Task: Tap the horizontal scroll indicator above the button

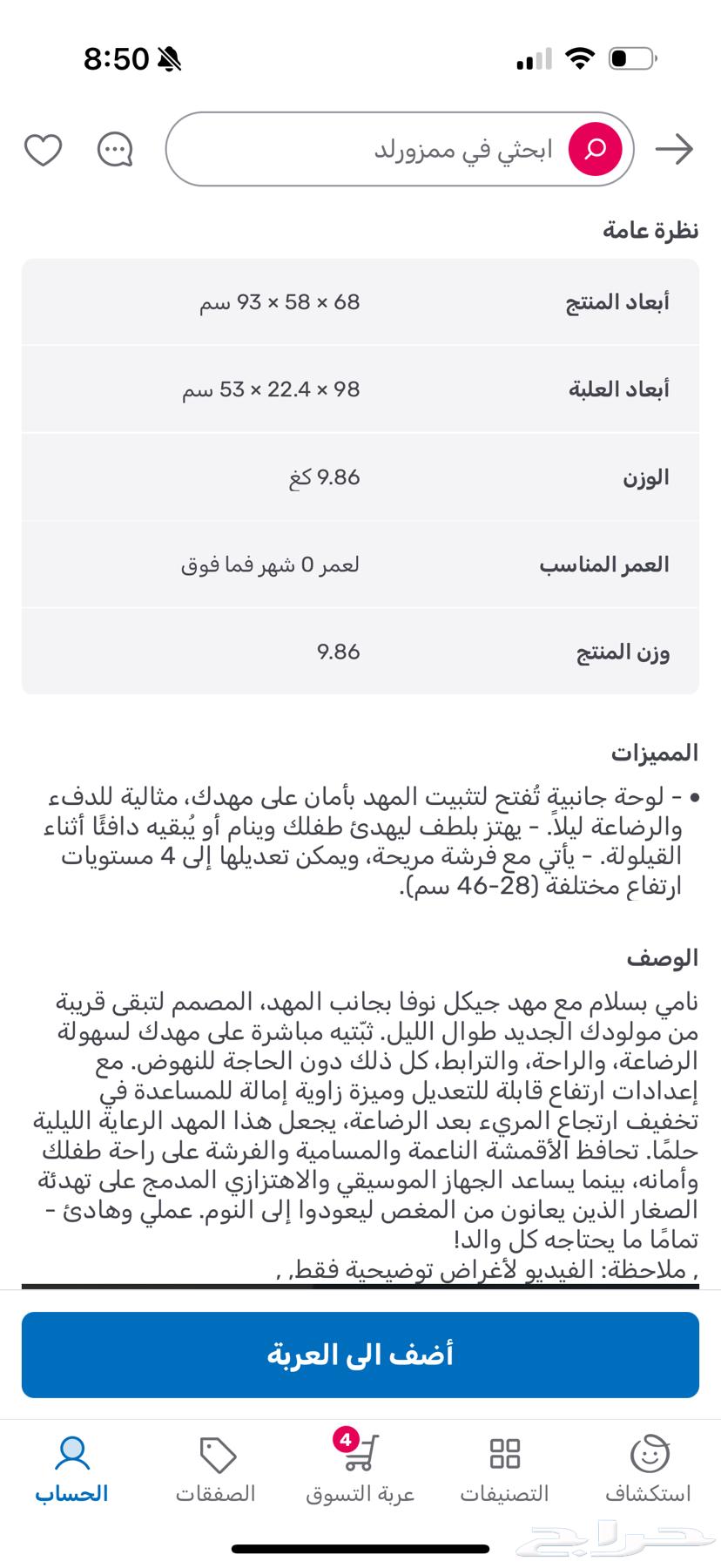Action: pyautogui.click(x=360, y=1281)
